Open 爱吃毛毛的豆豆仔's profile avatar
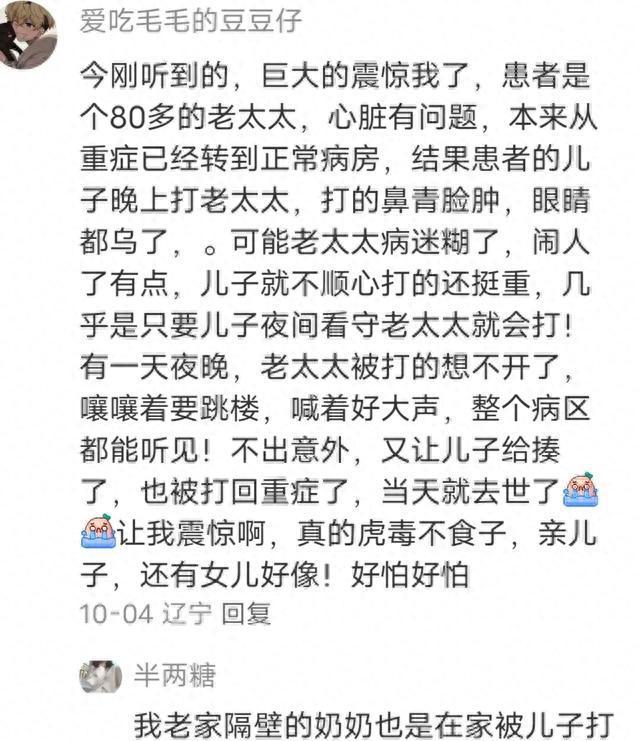 27,33
